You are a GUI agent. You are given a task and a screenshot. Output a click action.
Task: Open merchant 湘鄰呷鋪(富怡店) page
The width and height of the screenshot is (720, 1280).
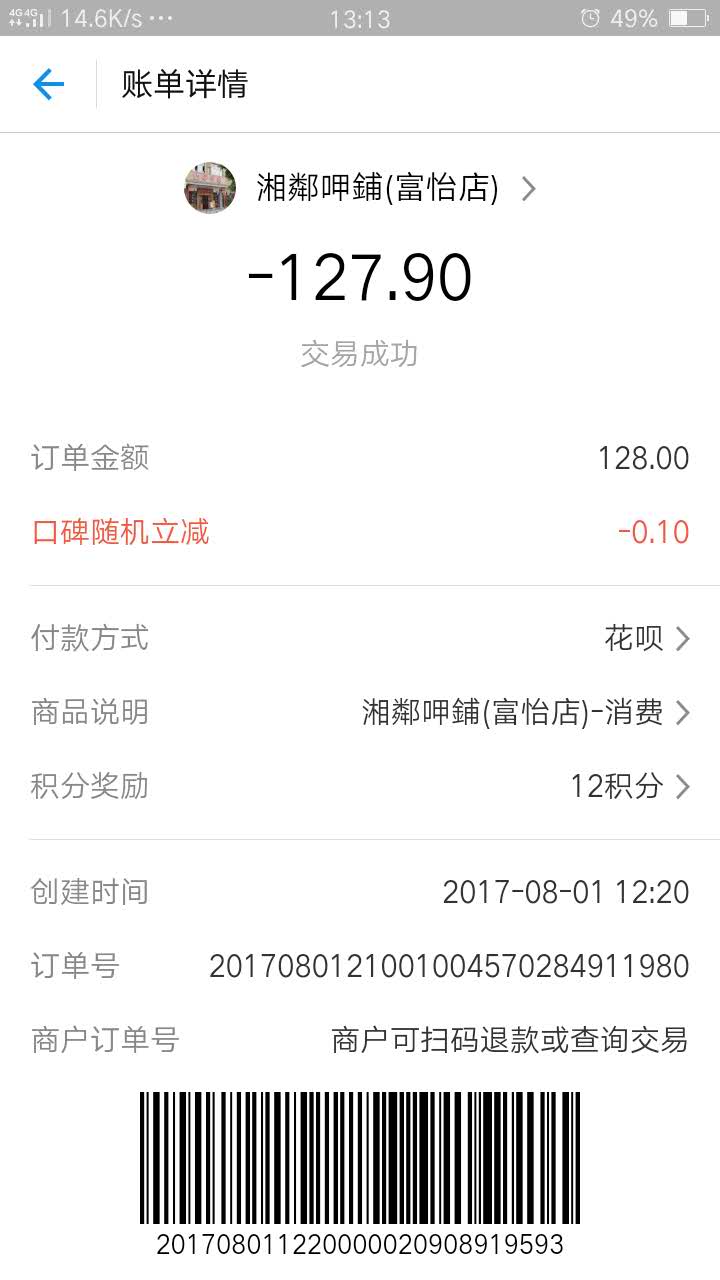coord(376,188)
